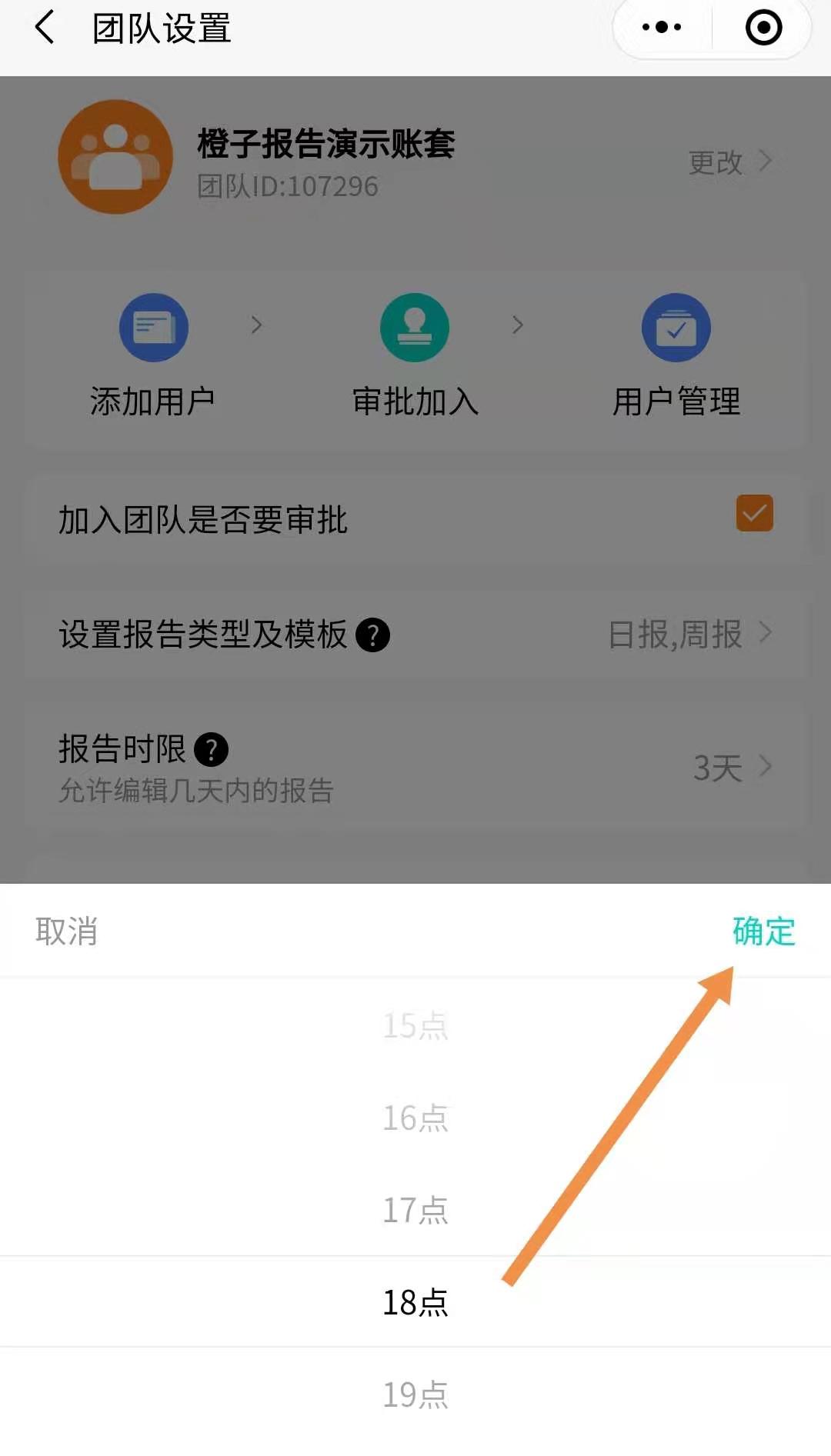This screenshot has height=1456, width=831.
Task: Open the mini program overflow menu
Action: 662,28
